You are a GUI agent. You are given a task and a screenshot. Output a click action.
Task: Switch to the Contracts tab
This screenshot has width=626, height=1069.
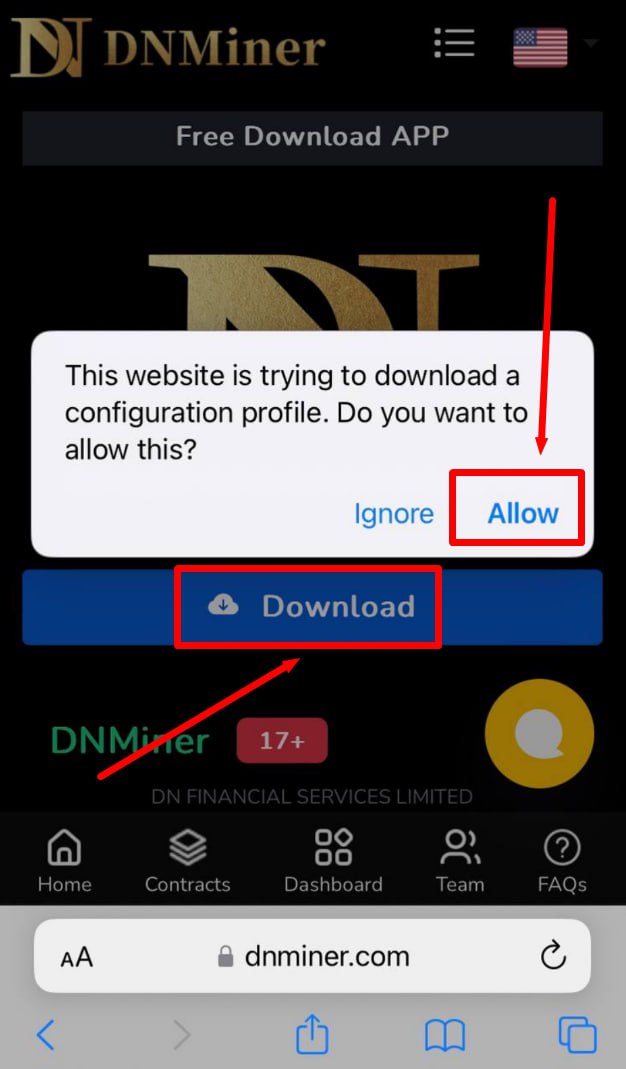(187, 862)
